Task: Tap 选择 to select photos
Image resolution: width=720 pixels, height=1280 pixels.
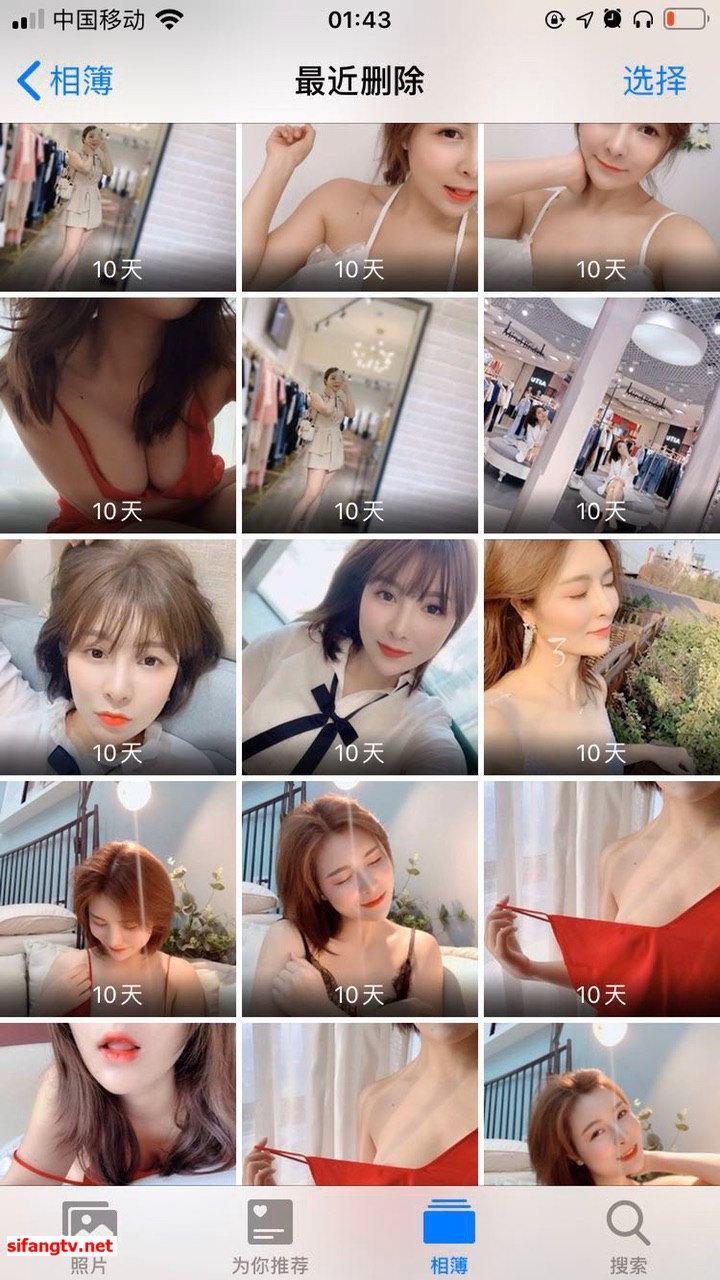Action: [654, 80]
